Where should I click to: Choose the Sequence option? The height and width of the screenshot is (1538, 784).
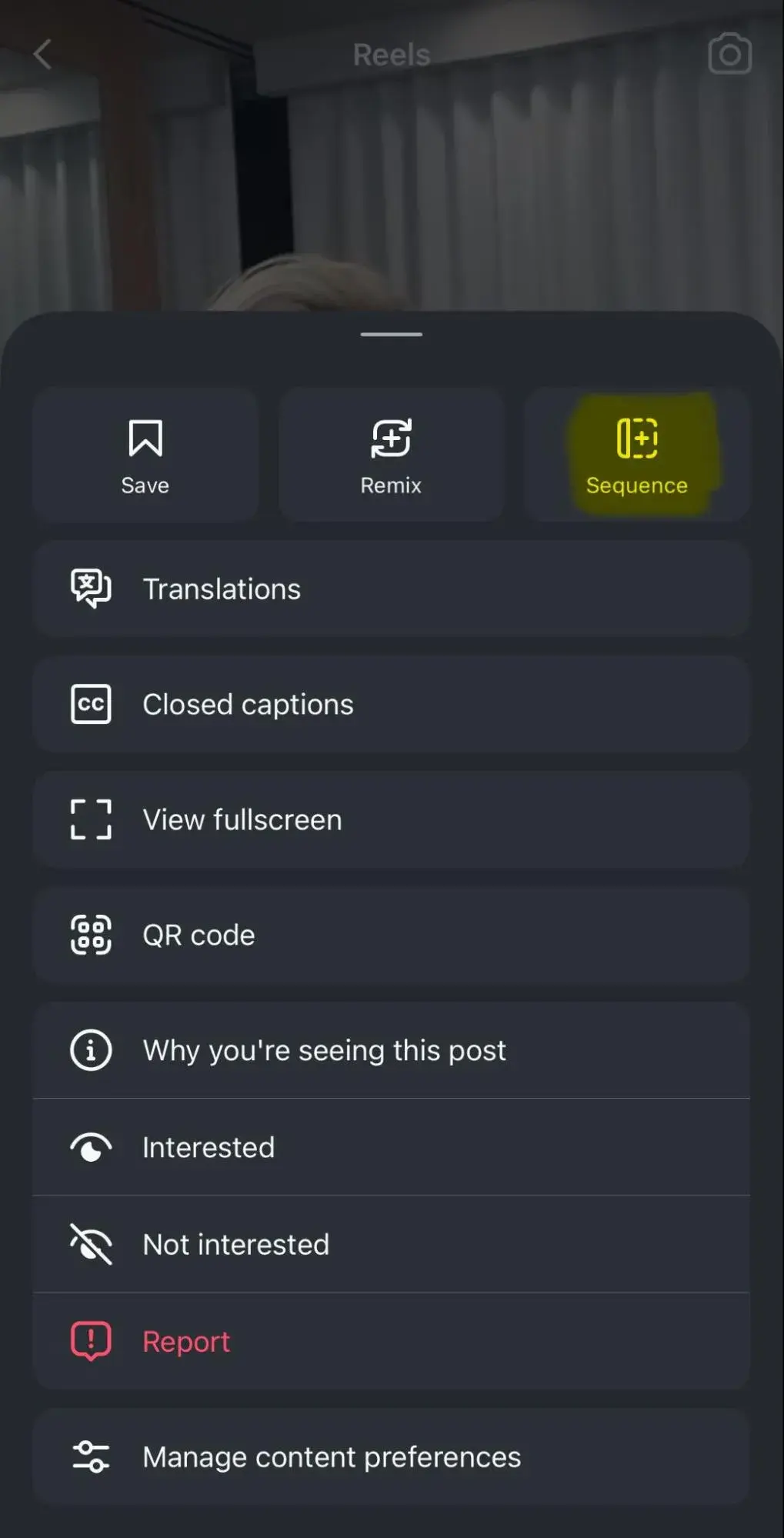coord(637,455)
